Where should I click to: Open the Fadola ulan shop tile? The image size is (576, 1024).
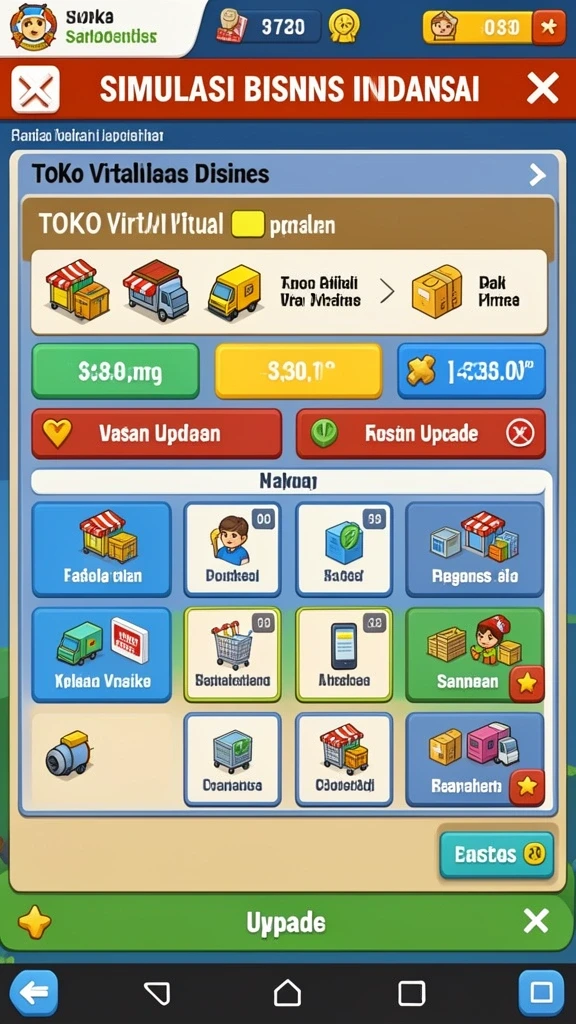tap(102, 549)
